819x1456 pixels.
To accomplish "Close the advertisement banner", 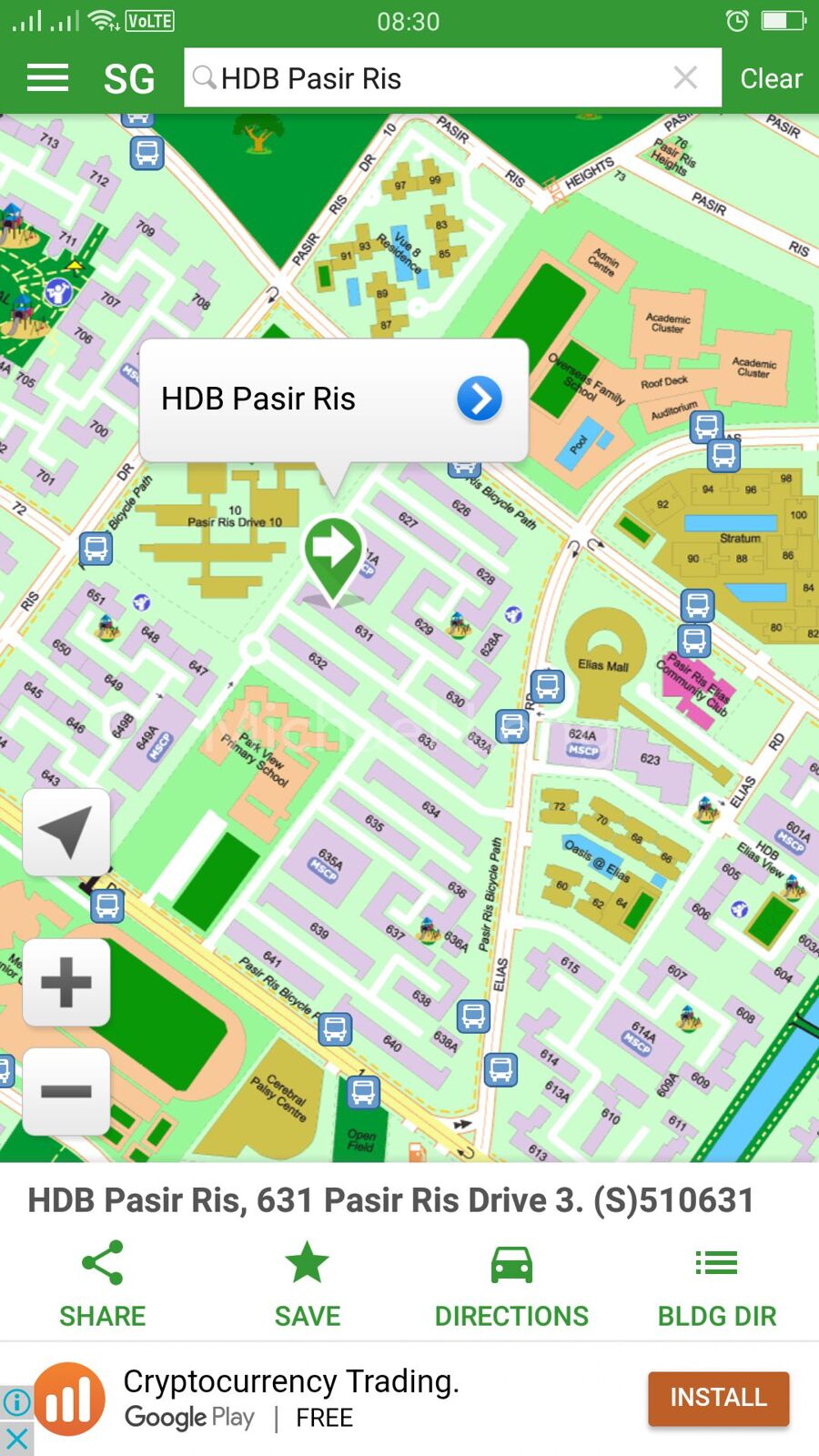I will coord(16,1440).
